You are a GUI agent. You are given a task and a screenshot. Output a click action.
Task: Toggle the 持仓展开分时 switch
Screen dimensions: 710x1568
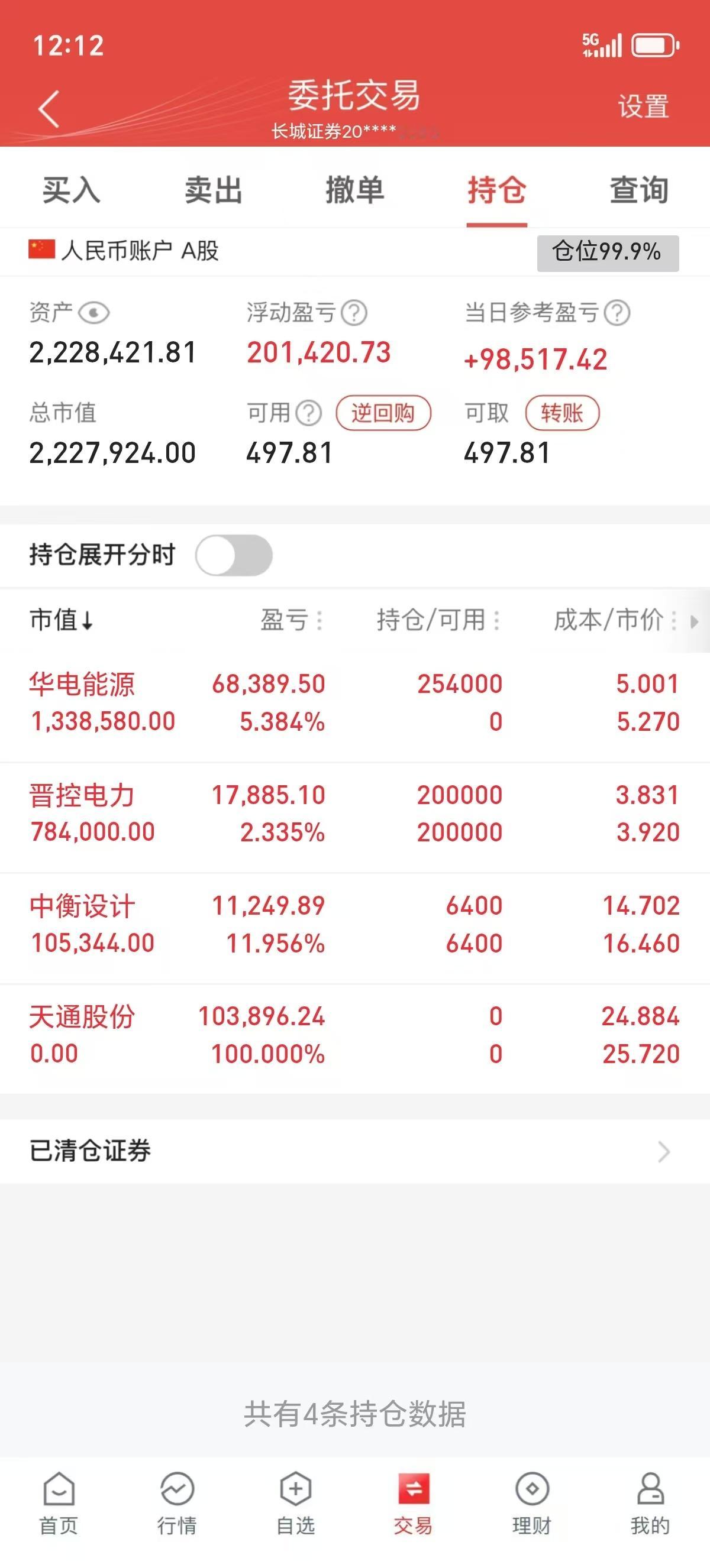(233, 555)
